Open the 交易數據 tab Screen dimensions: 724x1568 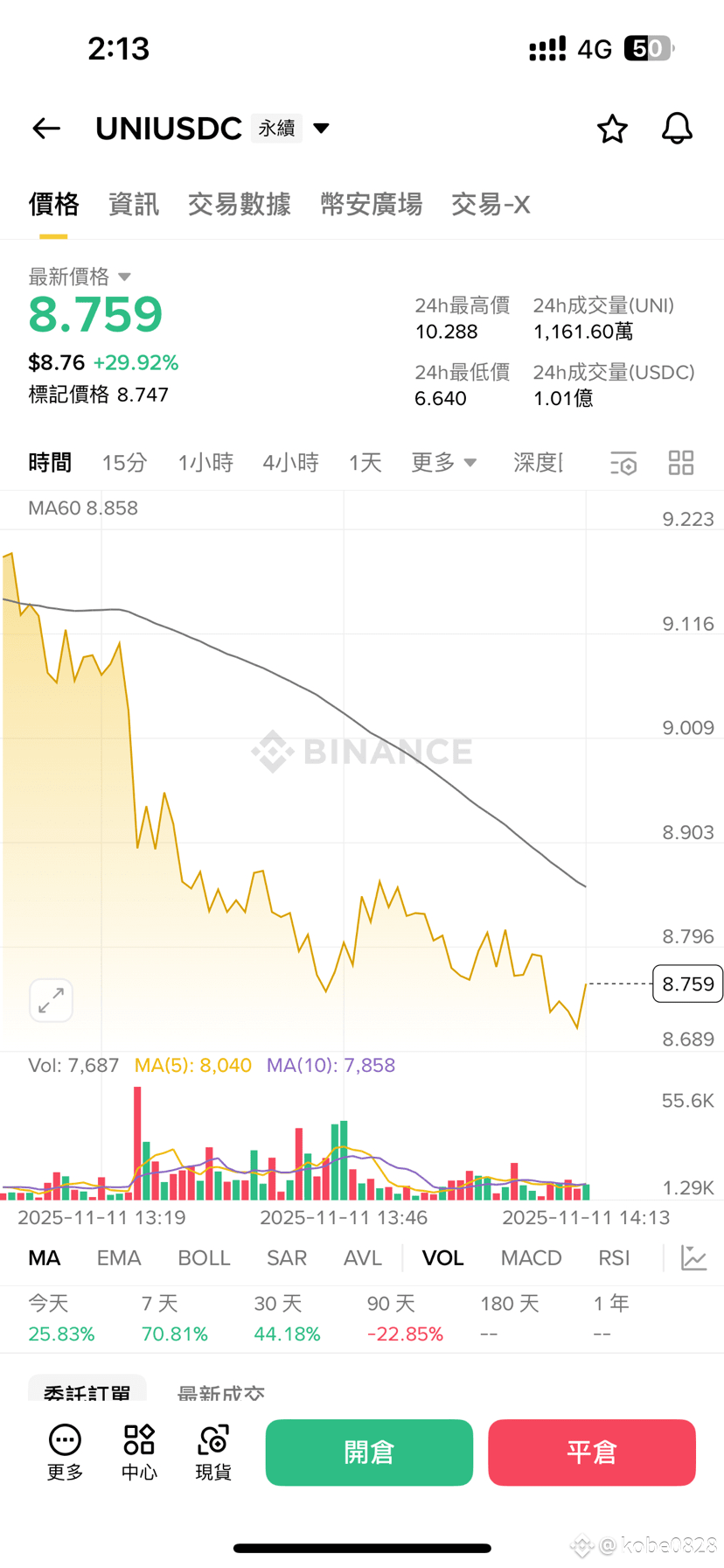[239, 205]
